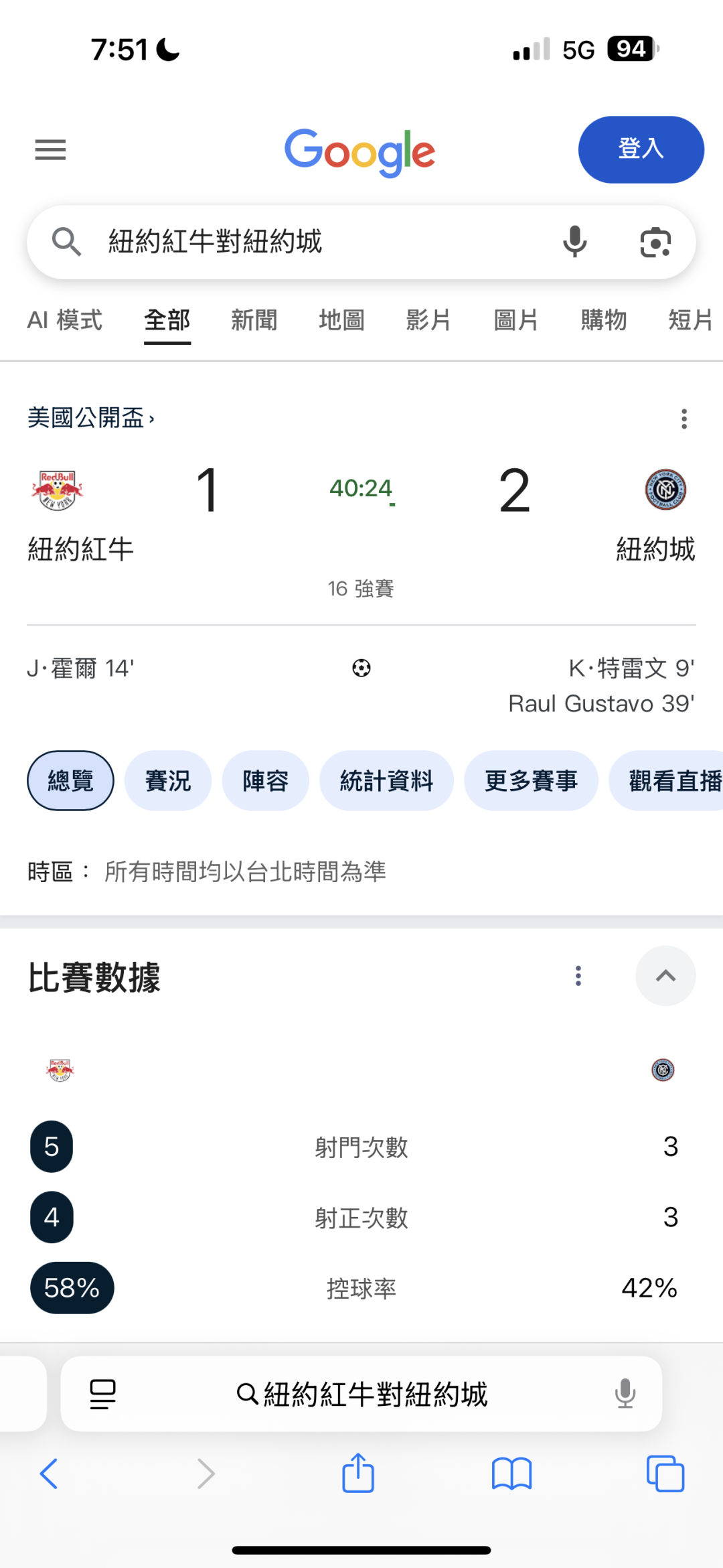The height and width of the screenshot is (1568, 723).
Task: Switch to AI 模式 tab
Action: pyautogui.click(x=64, y=320)
